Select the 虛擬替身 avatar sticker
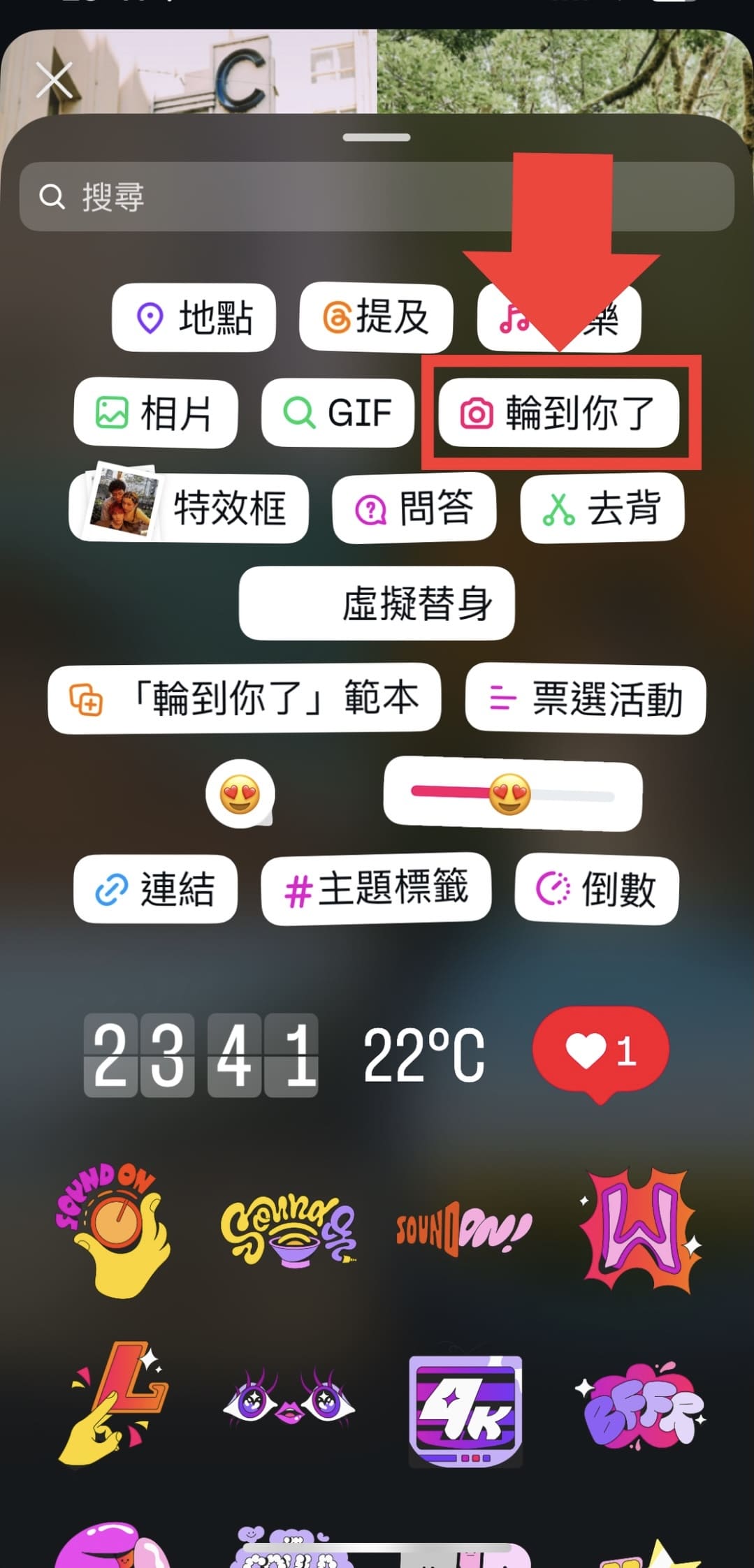The width and height of the screenshot is (754, 1568). tap(376, 603)
